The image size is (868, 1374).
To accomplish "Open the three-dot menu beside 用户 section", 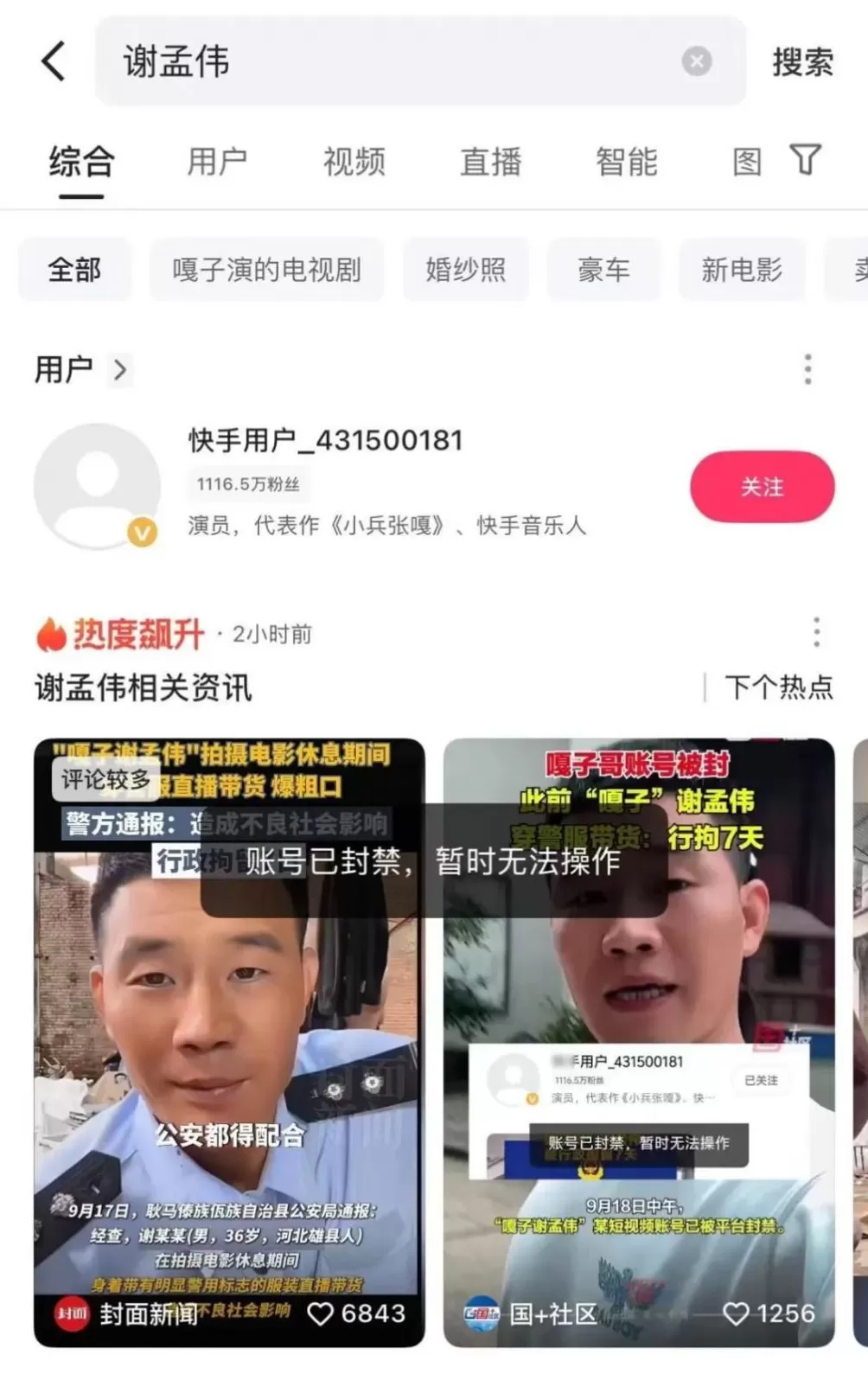I will pyautogui.click(x=809, y=367).
